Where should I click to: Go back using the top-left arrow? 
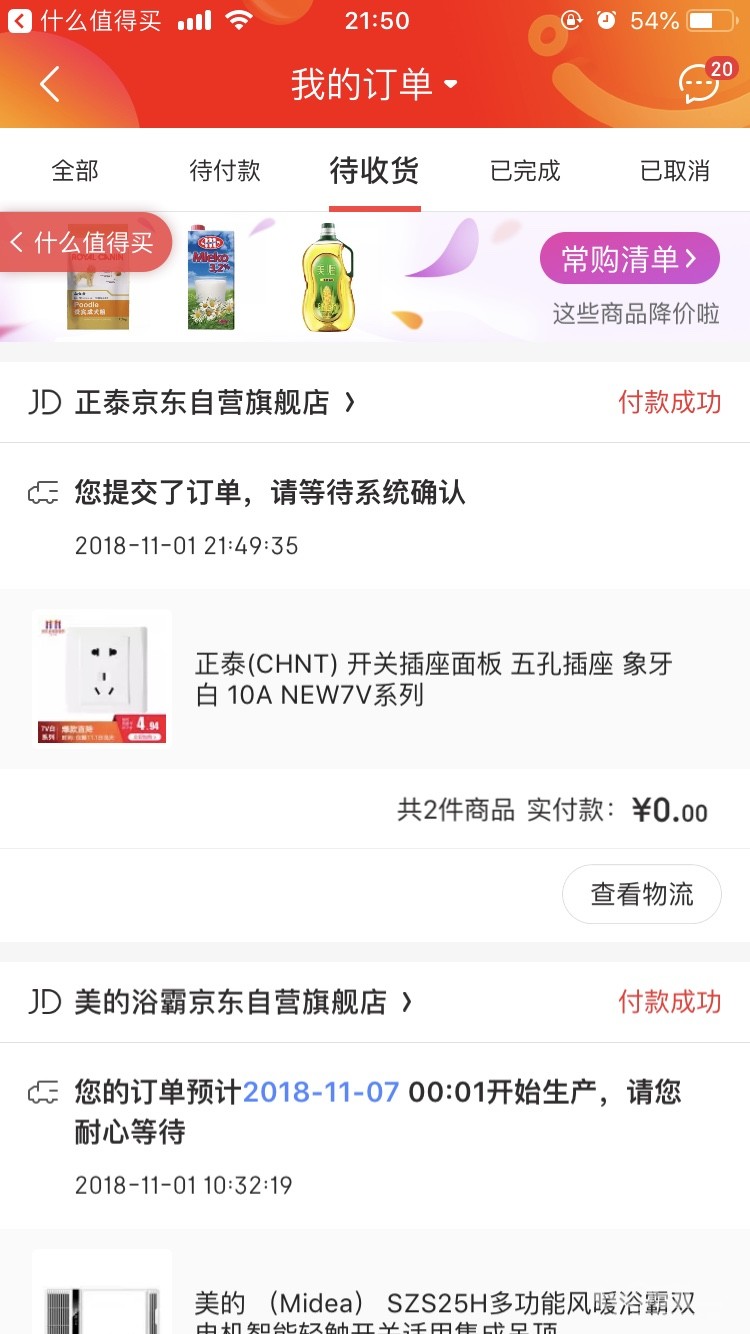49,84
